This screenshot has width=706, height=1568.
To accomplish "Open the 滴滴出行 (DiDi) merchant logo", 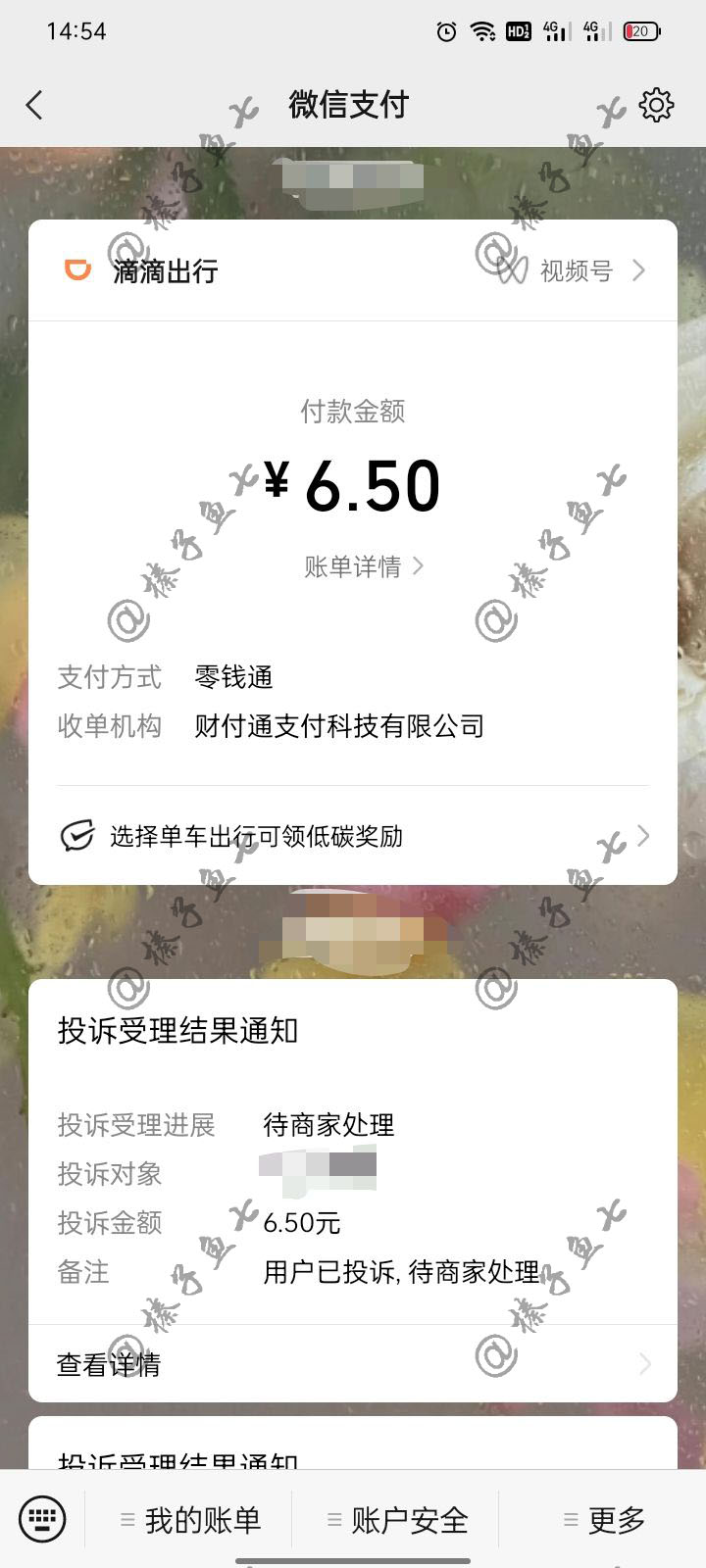I will [78, 269].
